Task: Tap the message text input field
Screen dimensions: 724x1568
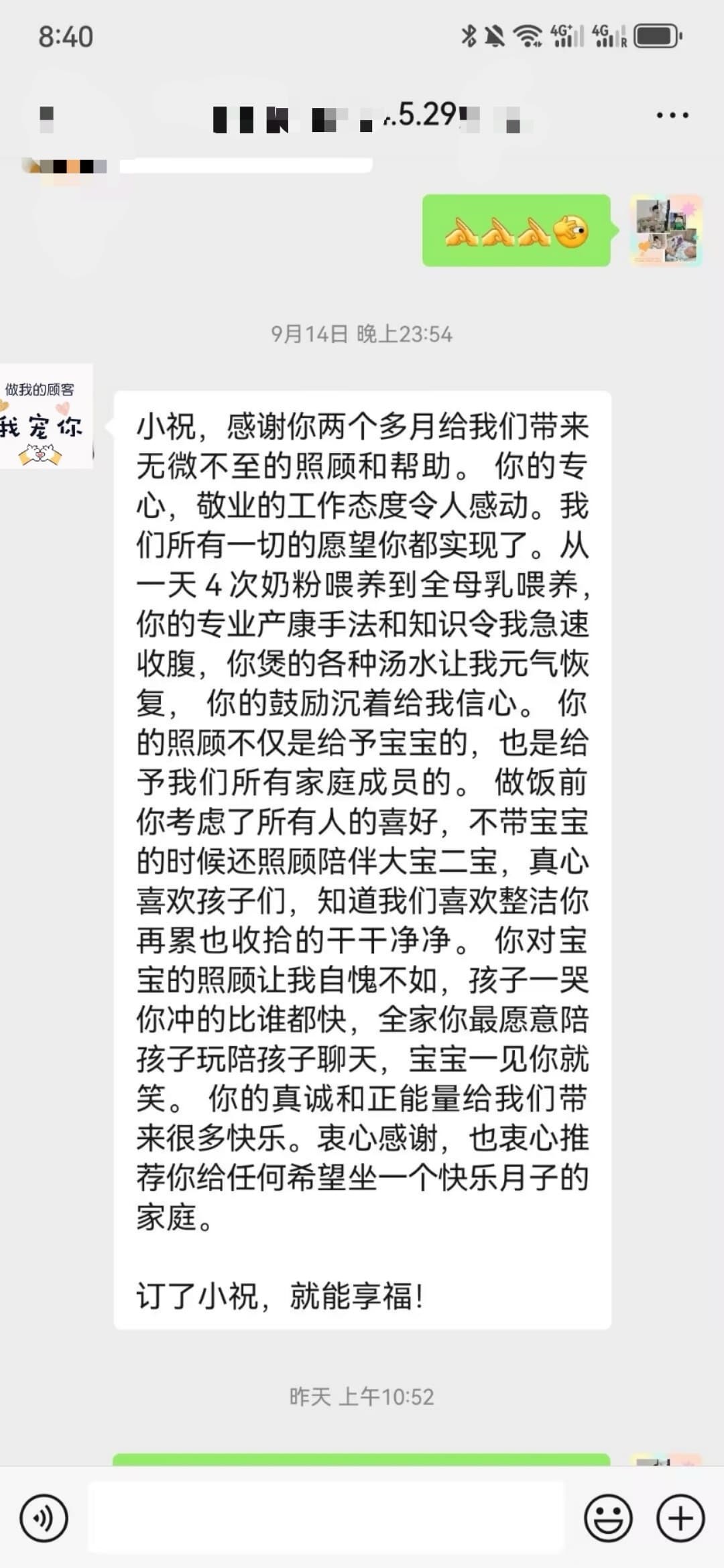Action: pyautogui.click(x=326, y=1517)
